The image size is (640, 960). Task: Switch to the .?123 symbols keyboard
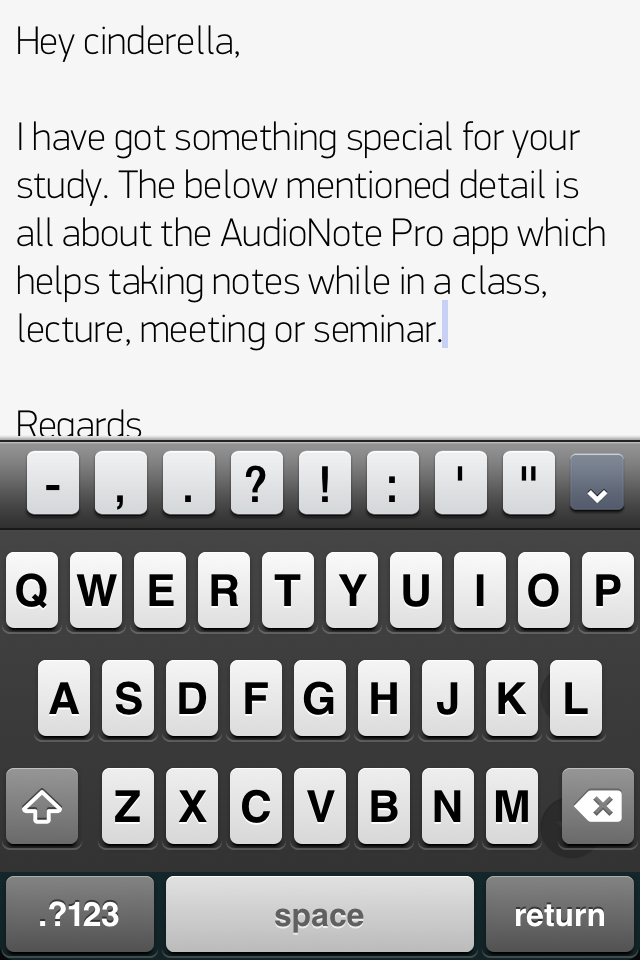(x=80, y=914)
